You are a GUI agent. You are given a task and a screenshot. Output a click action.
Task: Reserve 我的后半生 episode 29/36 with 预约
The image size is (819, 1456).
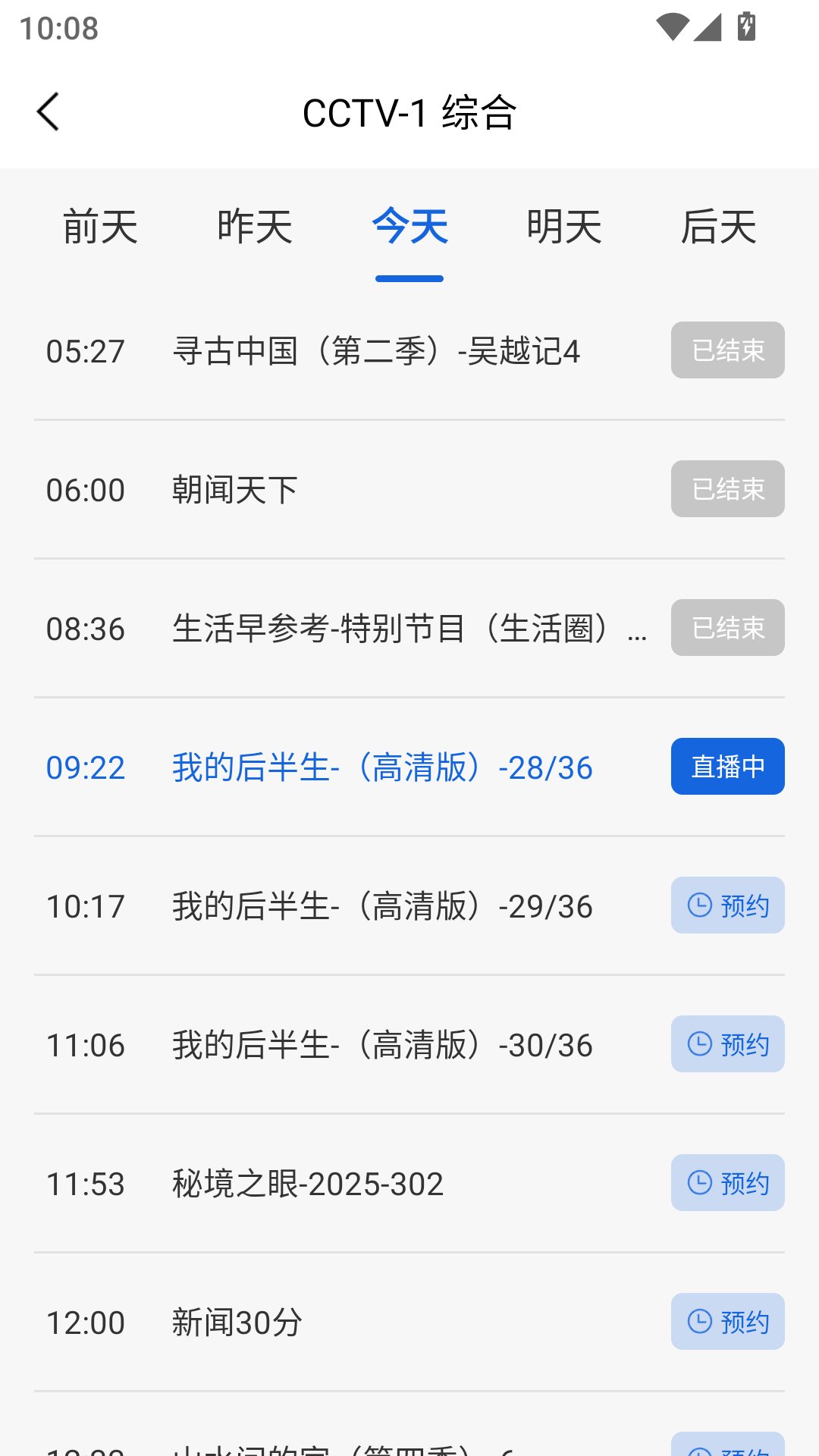coord(727,905)
